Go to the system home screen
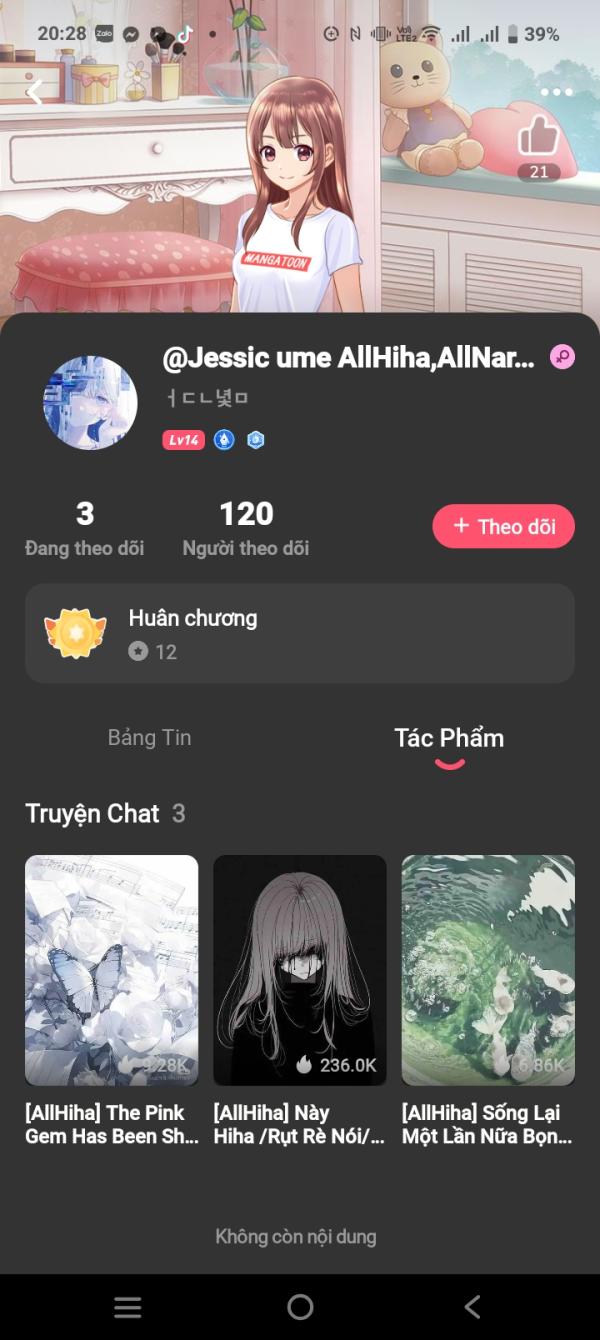 [x=300, y=1306]
